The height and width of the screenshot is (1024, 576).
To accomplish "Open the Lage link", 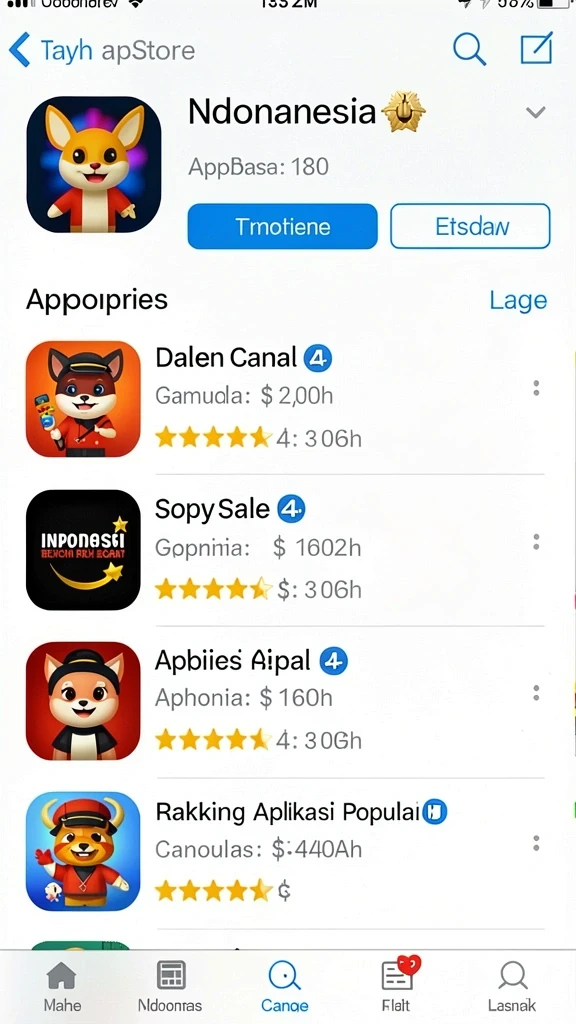I will point(518,300).
